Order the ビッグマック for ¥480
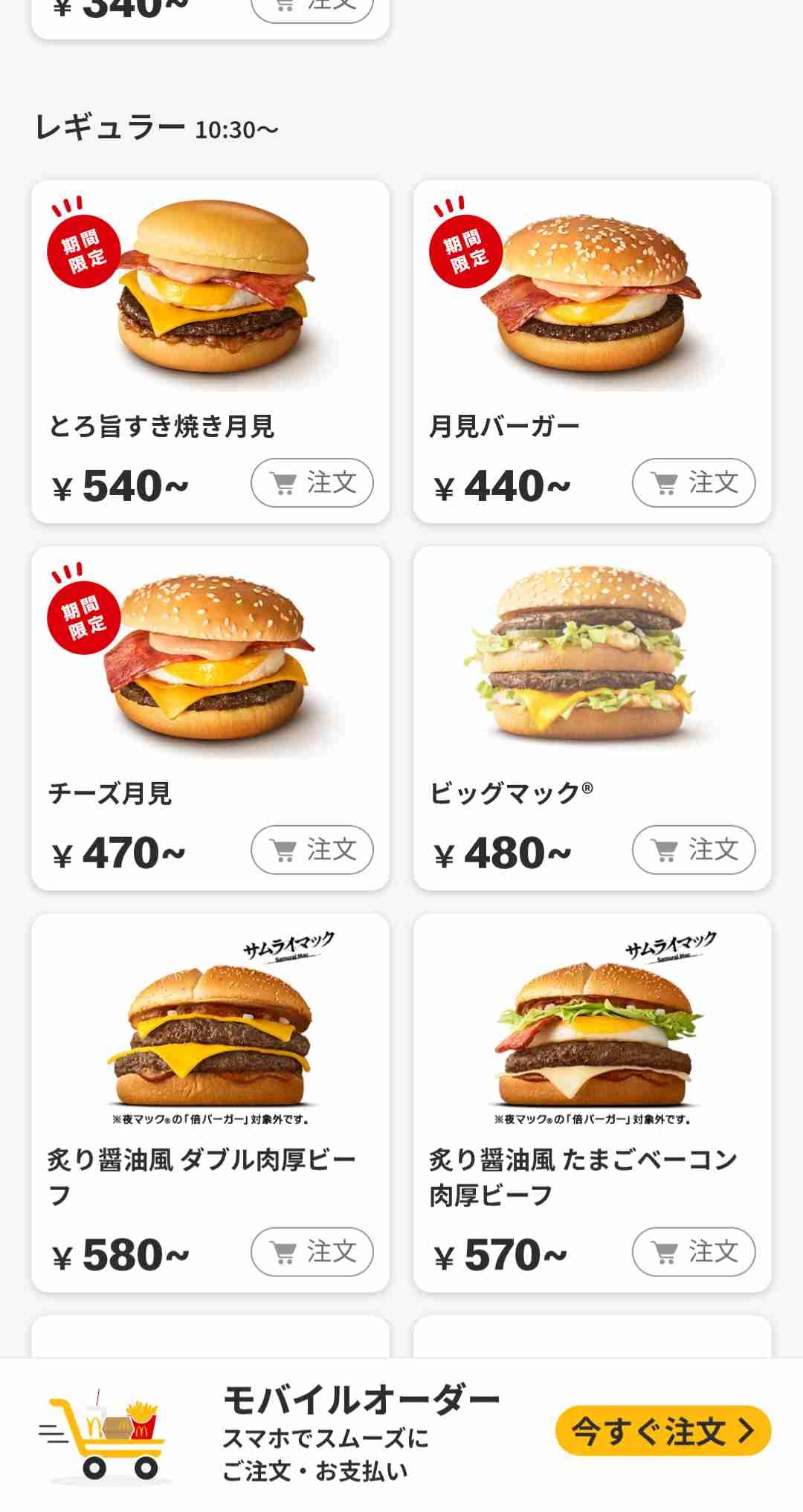Viewport: 803px width, 1512px height. pos(694,850)
